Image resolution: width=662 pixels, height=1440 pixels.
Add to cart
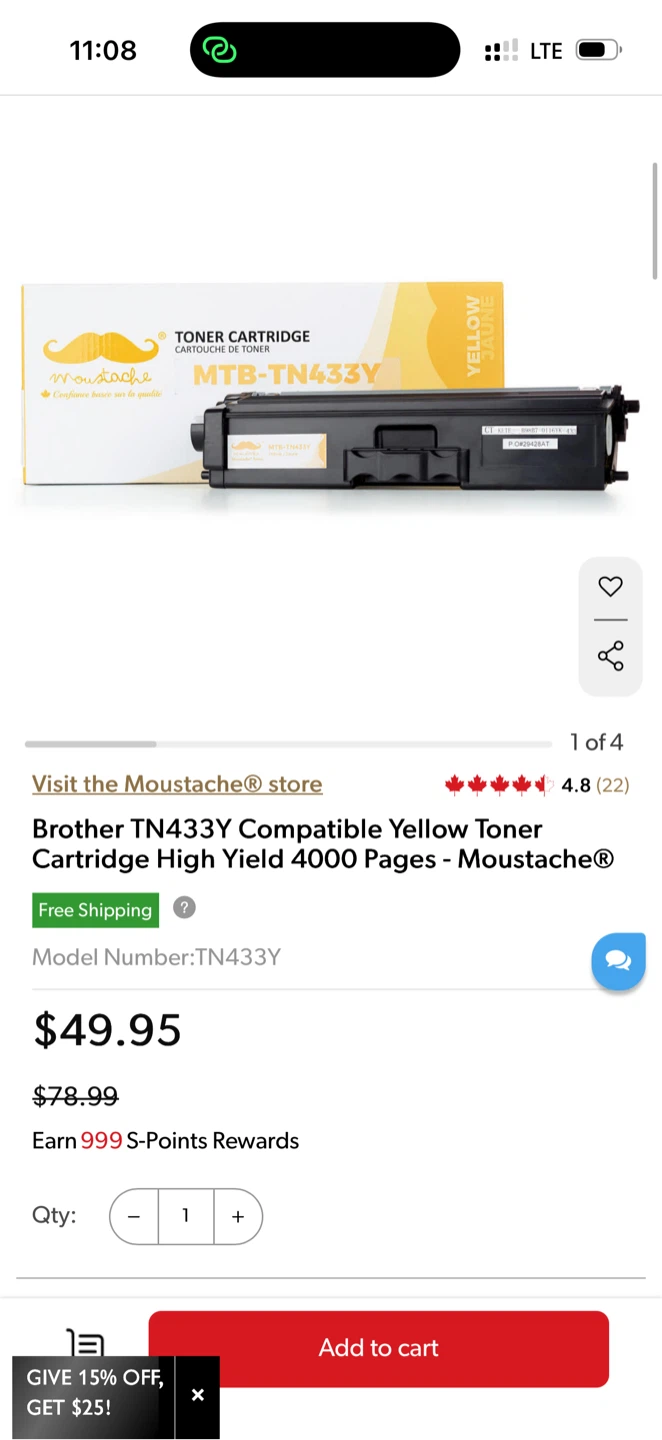point(378,1348)
